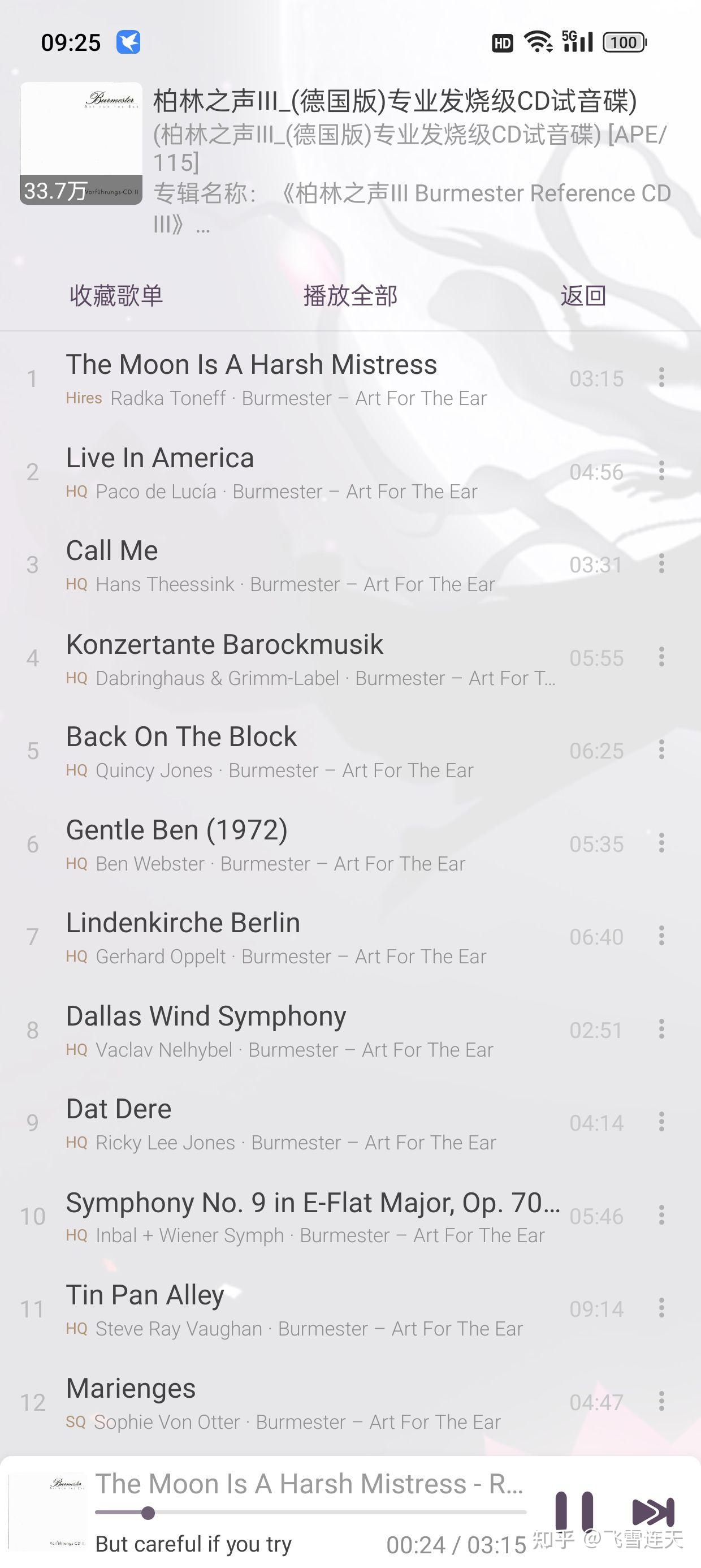Open more options for Live In America
Image resolution: width=701 pixels, height=1568 pixels.
[x=661, y=471]
